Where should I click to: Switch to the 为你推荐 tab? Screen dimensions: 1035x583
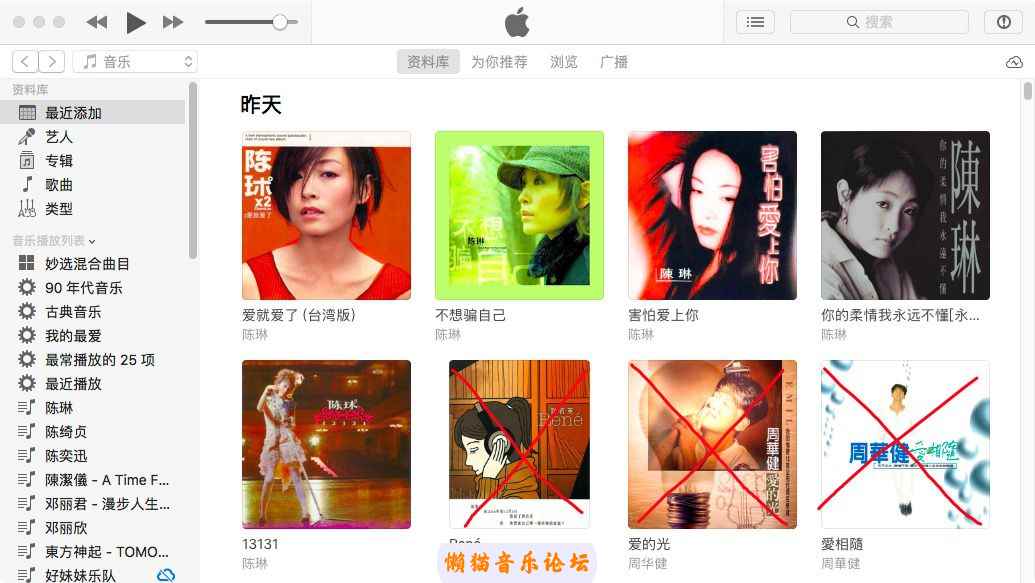(499, 62)
